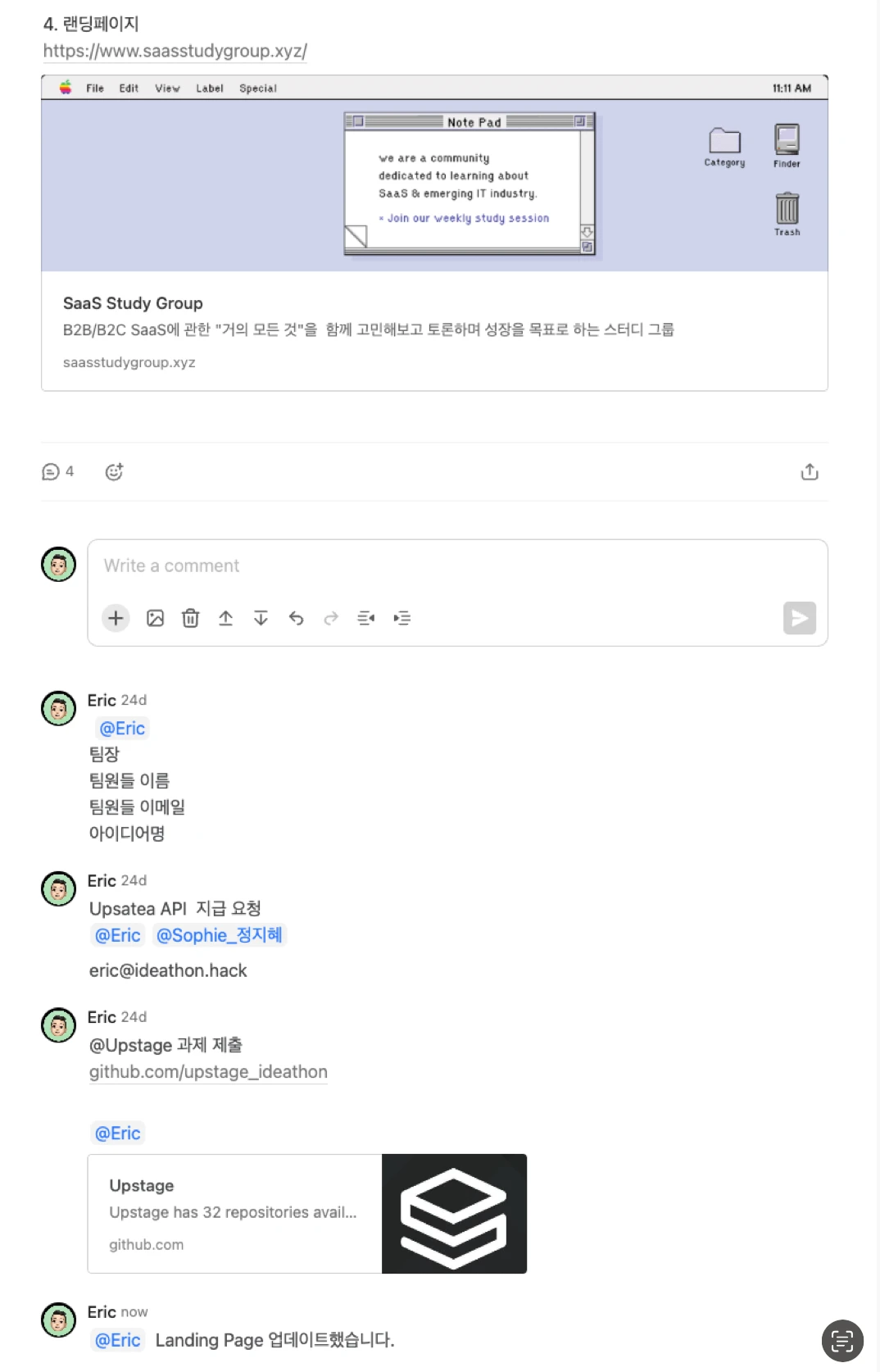
Task: Redo the comment edit
Action: point(331,618)
